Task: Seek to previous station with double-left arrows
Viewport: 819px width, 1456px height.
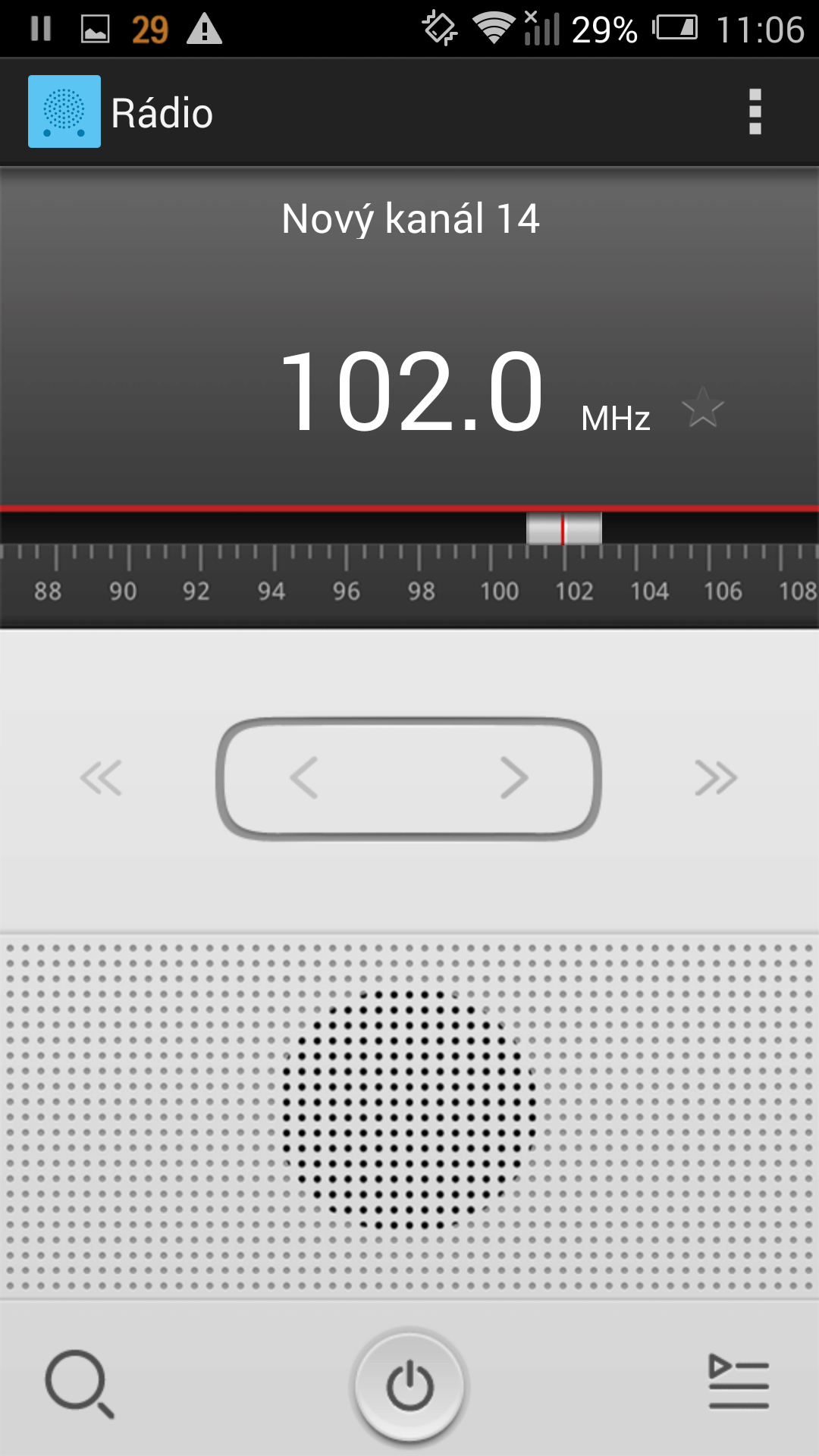Action: [101, 778]
